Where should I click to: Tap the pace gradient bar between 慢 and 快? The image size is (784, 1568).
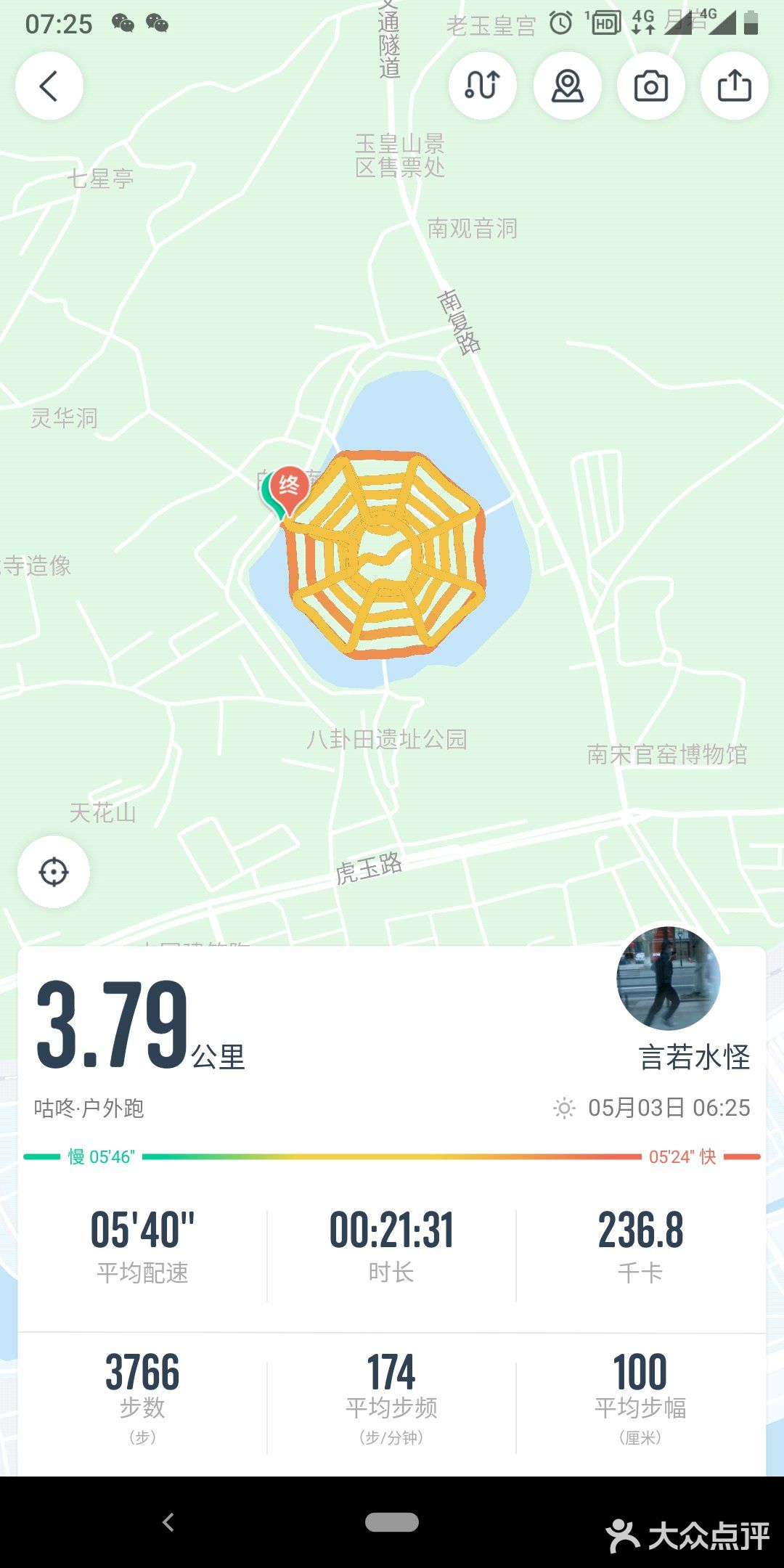point(392,1157)
